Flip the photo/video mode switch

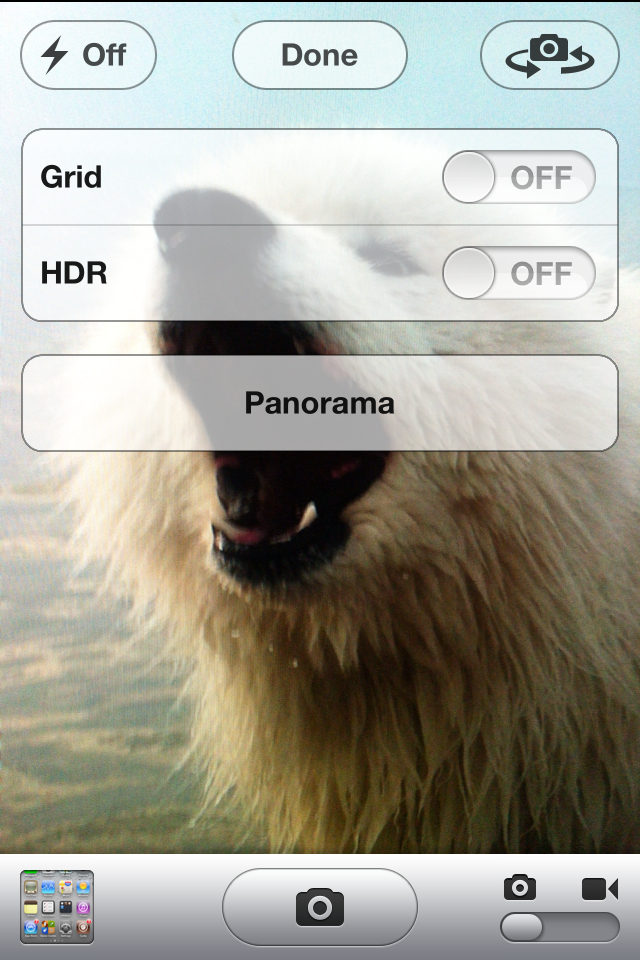coord(559,927)
